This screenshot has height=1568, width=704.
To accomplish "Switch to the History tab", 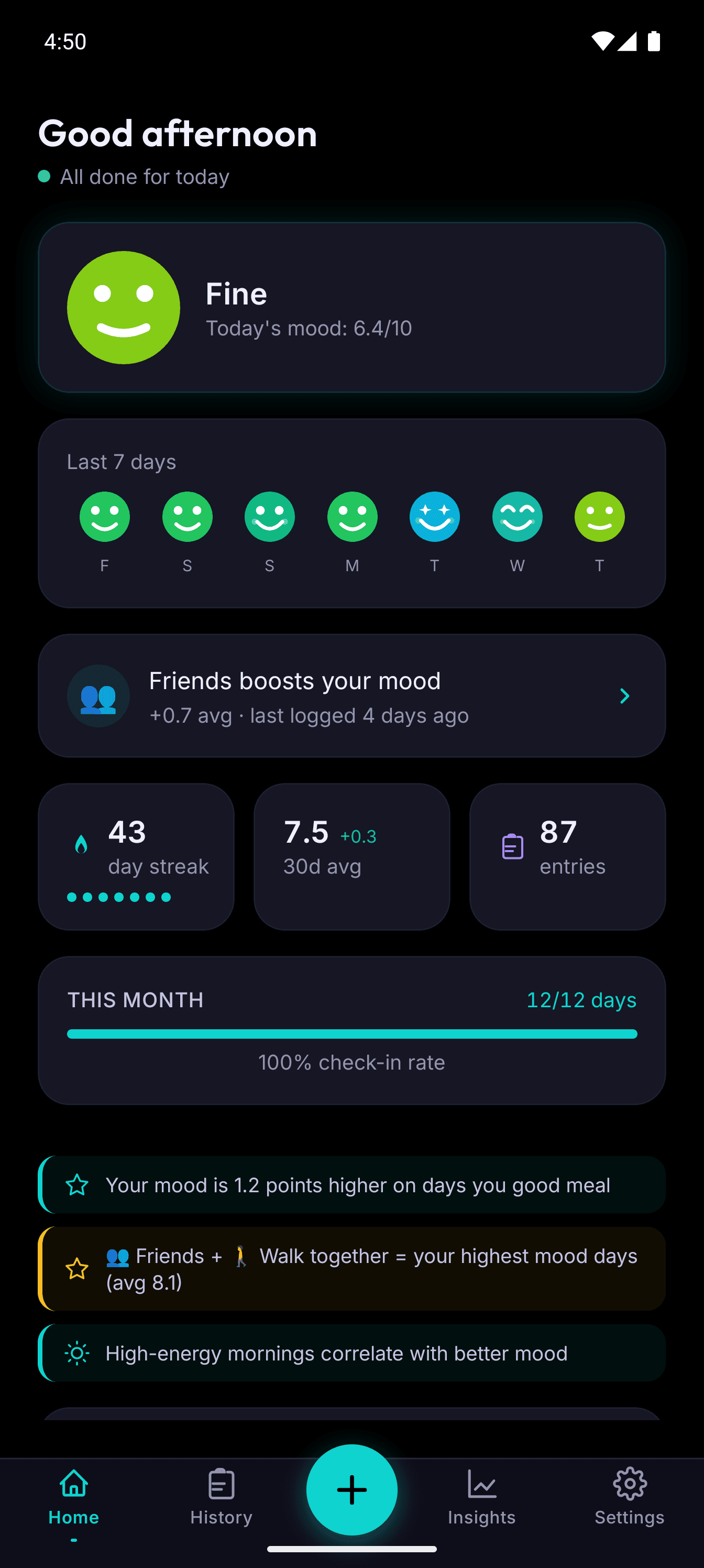I will [x=221, y=1497].
